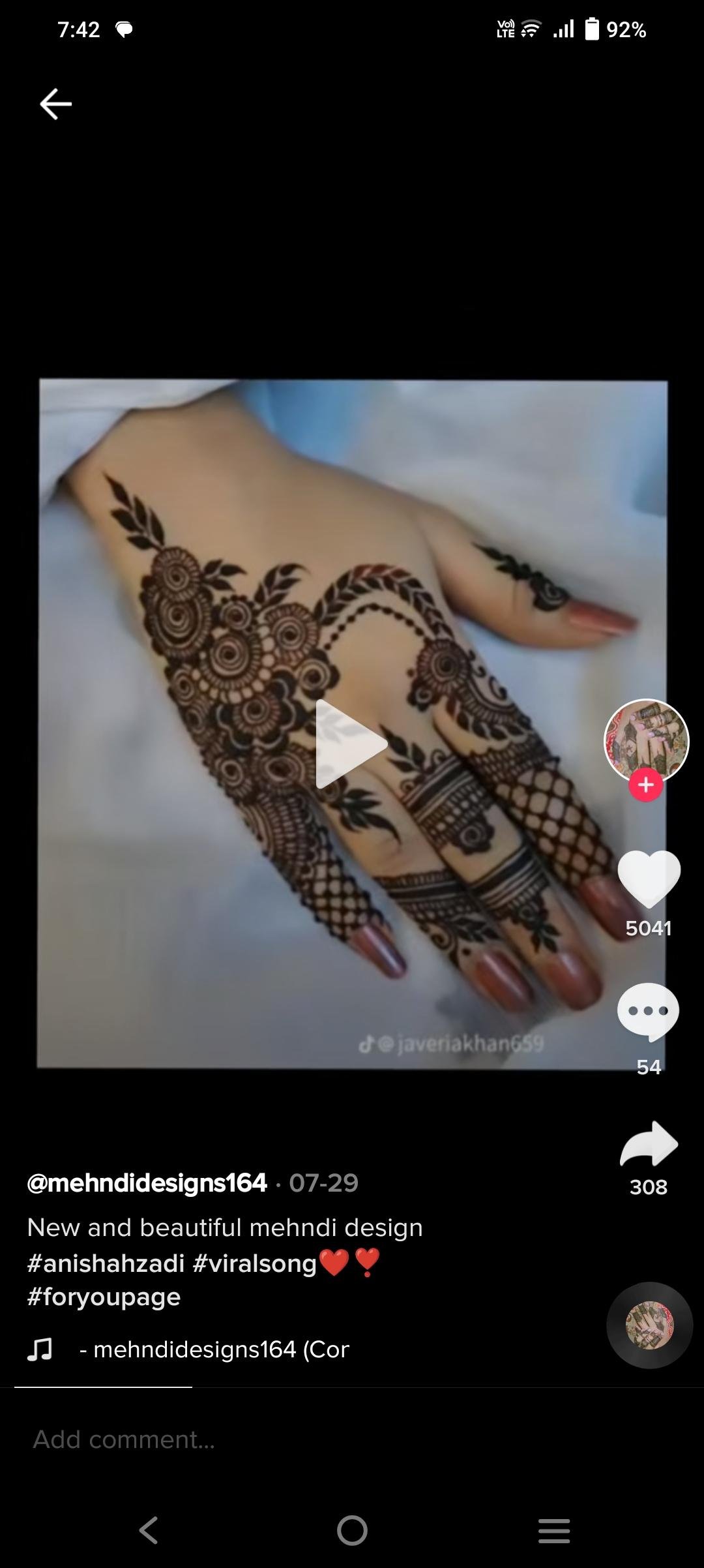Viewport: 704px width, 1568px height.
Task: Open the comments bubble icon
Action: (649, 1012)
